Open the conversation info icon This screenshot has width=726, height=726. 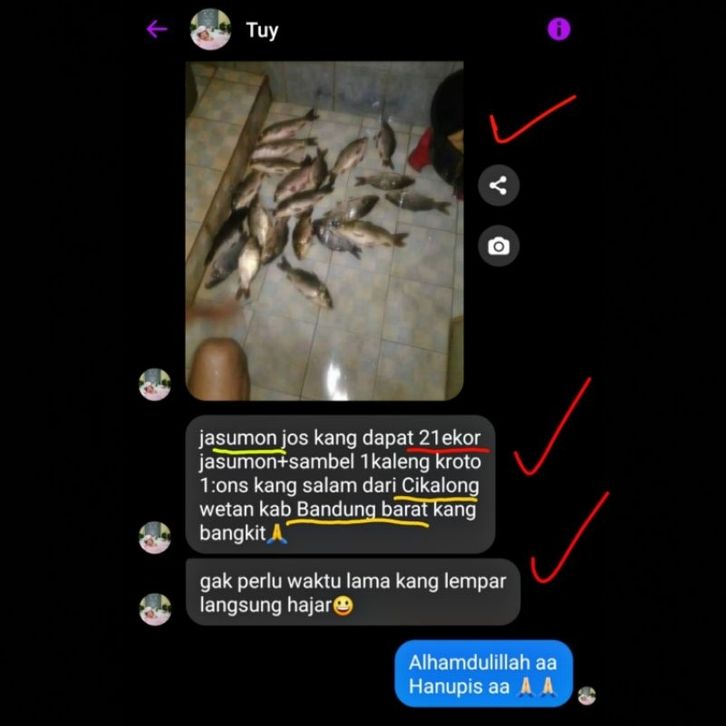(x=559, y=29)
